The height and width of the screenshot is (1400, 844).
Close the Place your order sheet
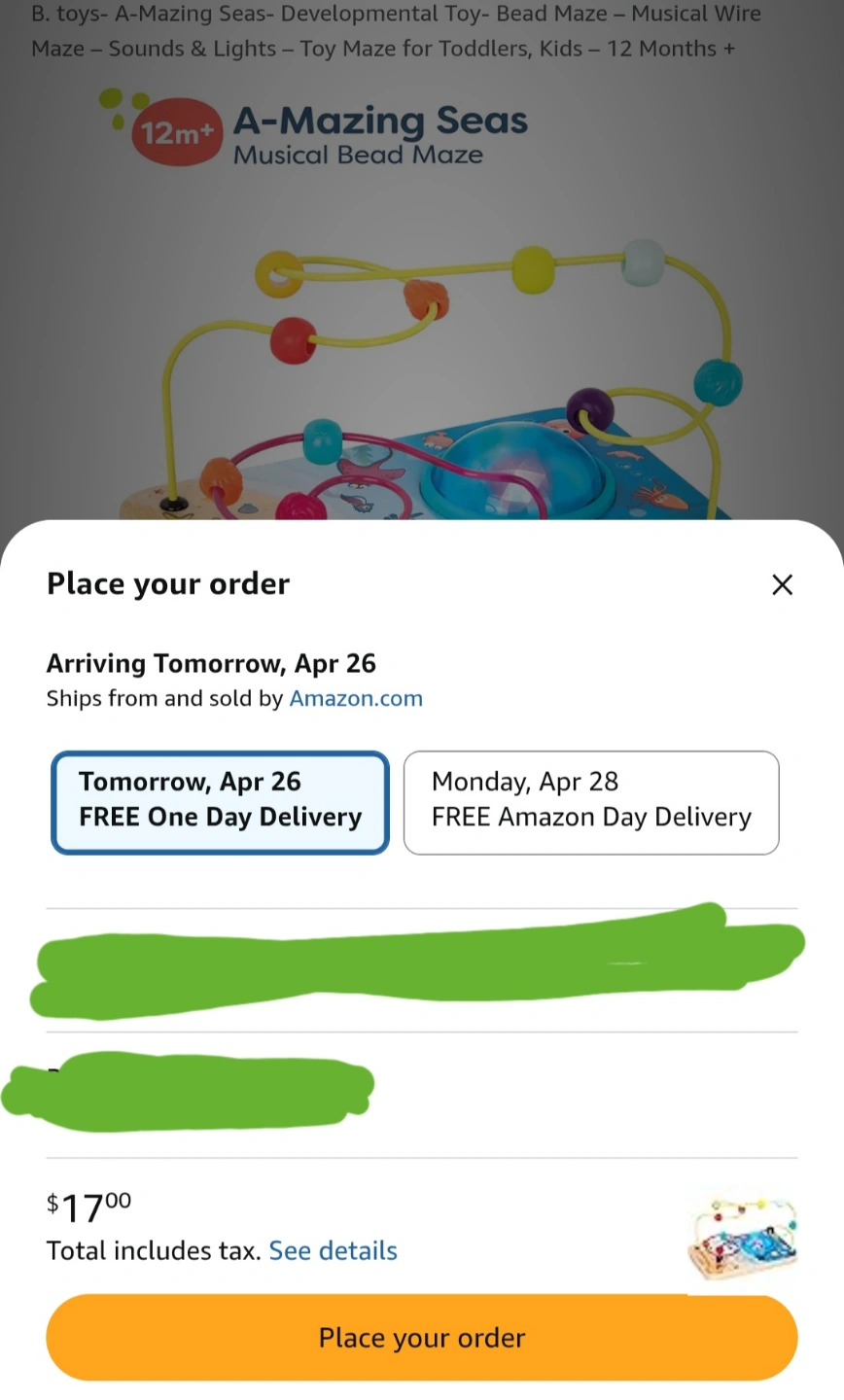coord(782,584)
